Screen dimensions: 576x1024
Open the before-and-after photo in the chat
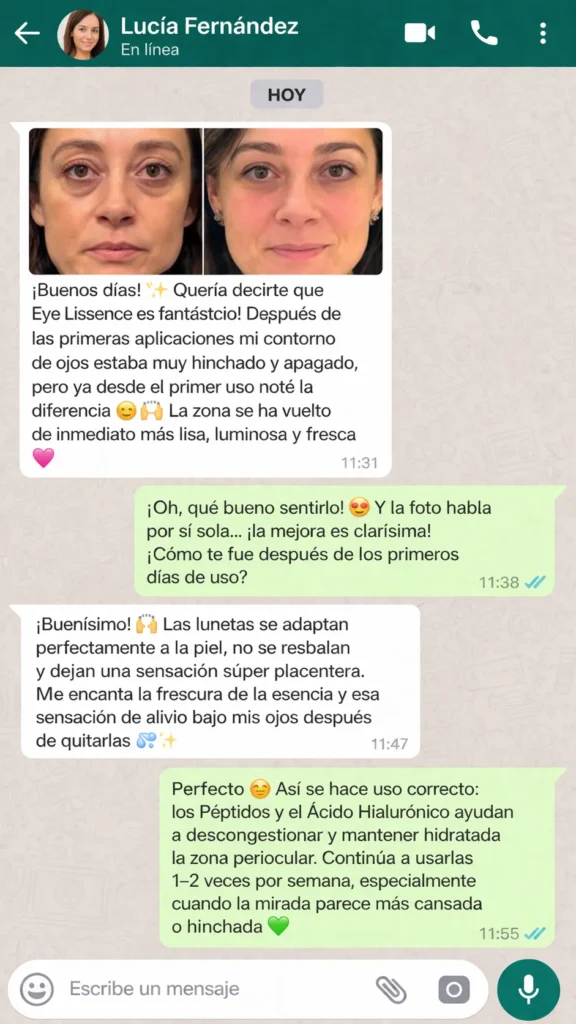coord(206,201)
